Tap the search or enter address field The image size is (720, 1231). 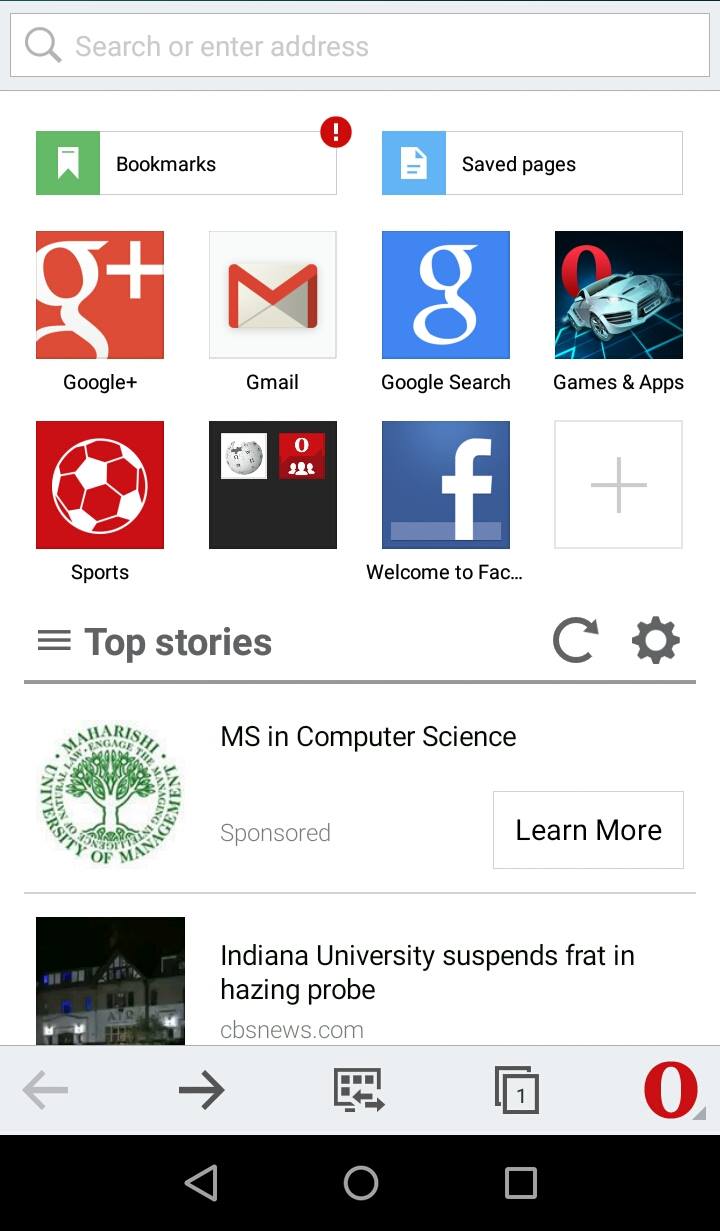[x=360, y=46]
